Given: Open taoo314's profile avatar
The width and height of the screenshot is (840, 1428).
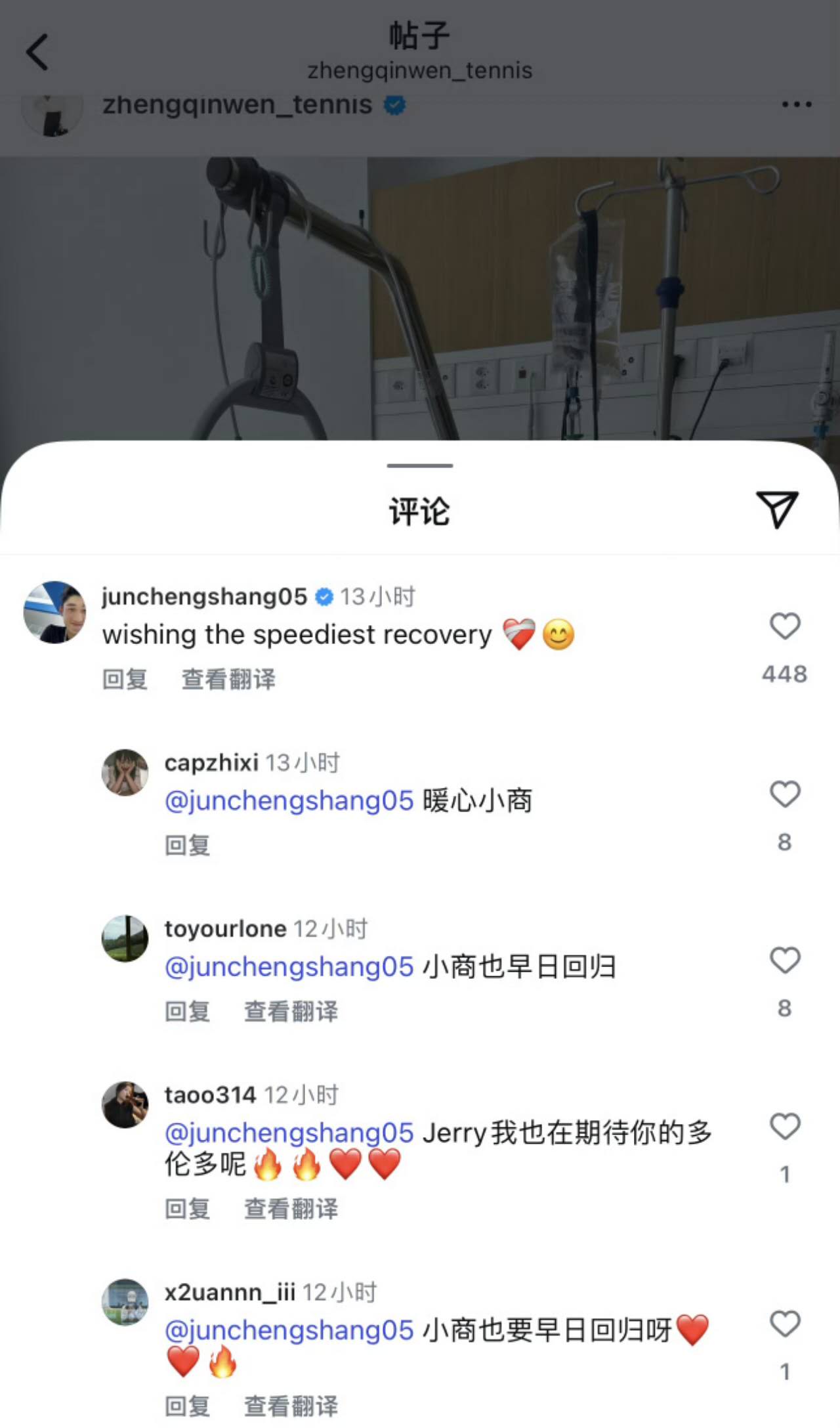Looking at the screenshot, I should pyautogui.click(x=125, y=1104).
